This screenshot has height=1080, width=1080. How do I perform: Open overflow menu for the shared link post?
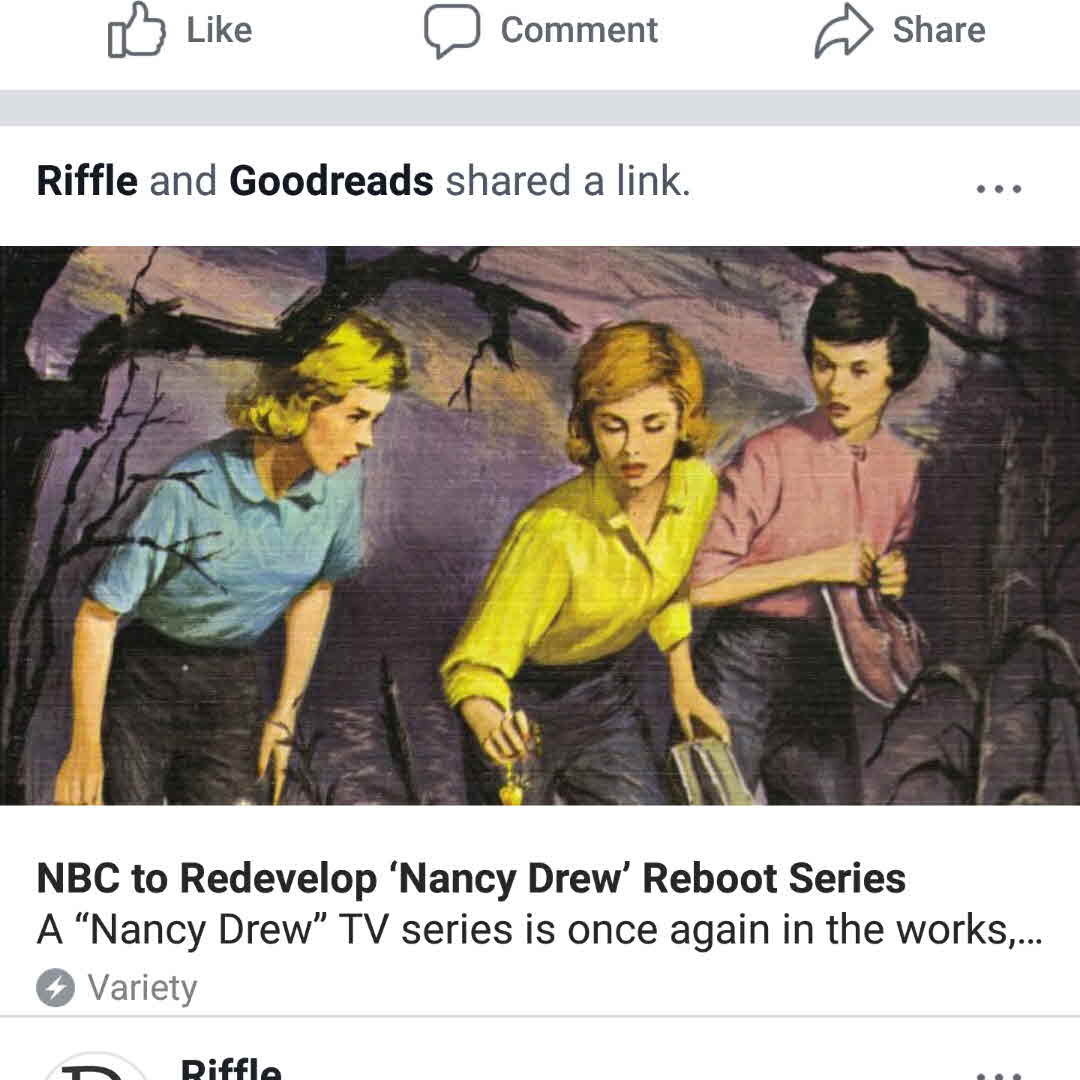tap(998, 188)
